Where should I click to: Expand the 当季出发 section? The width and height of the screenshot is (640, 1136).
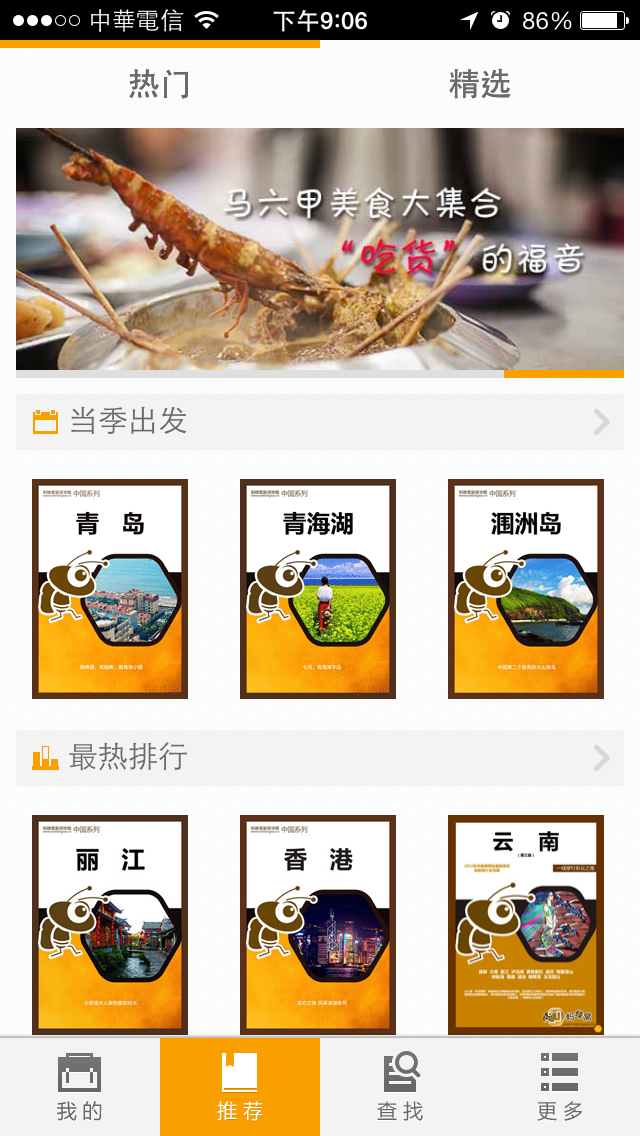[320, 422]
